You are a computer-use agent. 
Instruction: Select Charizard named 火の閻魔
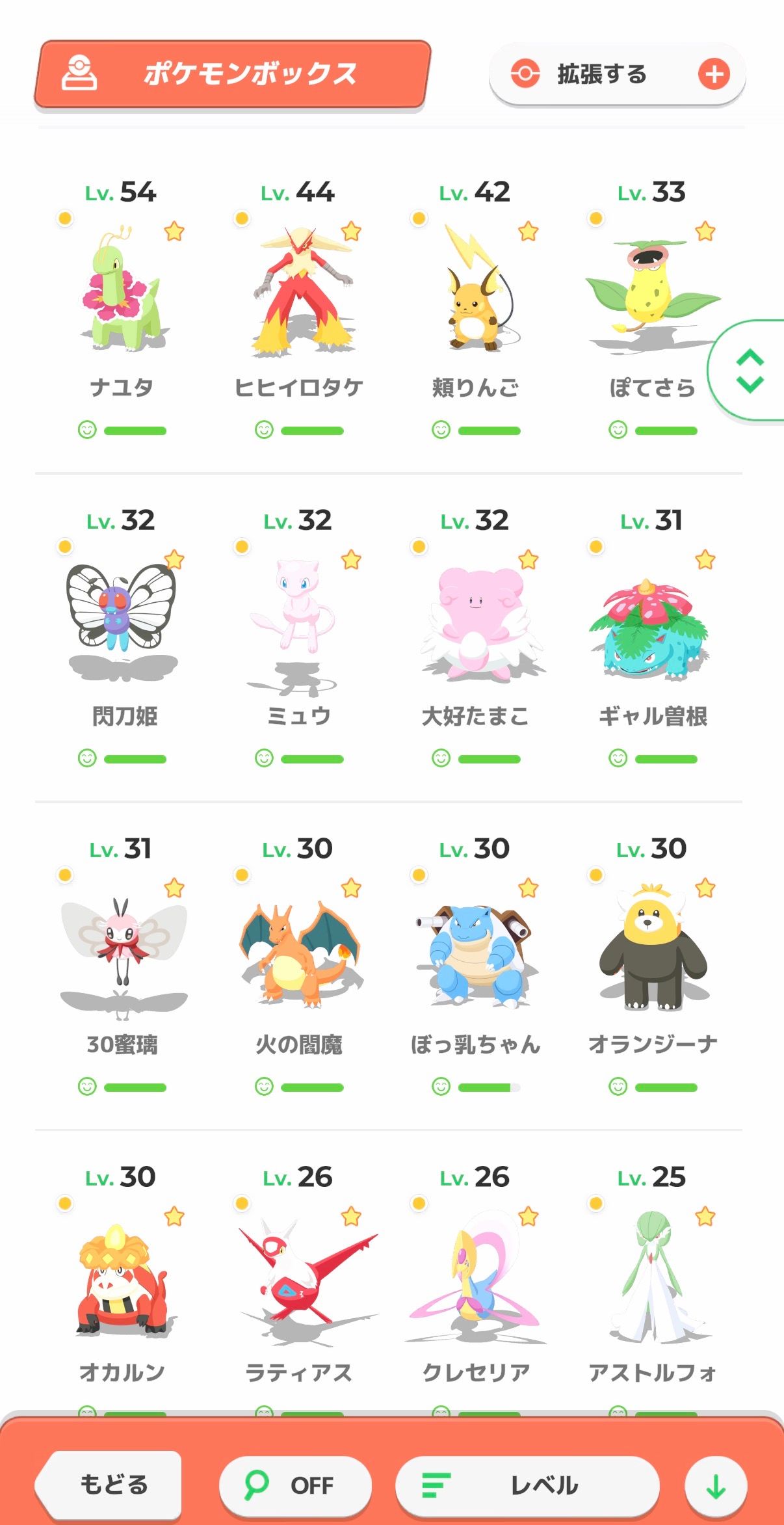(x=298, y=949)
